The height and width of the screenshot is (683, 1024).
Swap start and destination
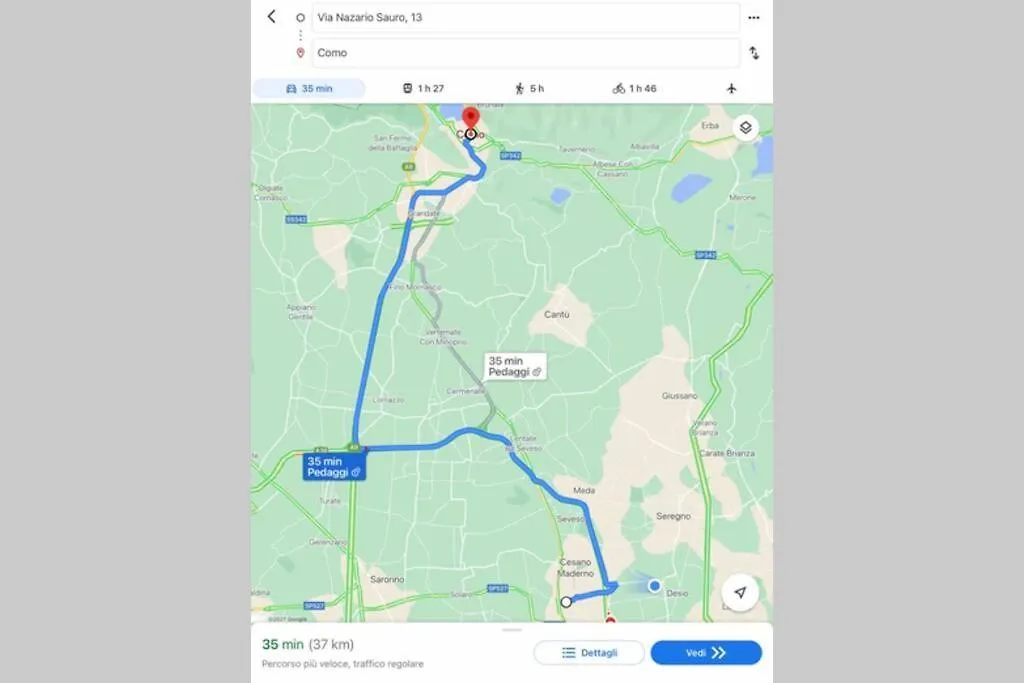point(754,53)
